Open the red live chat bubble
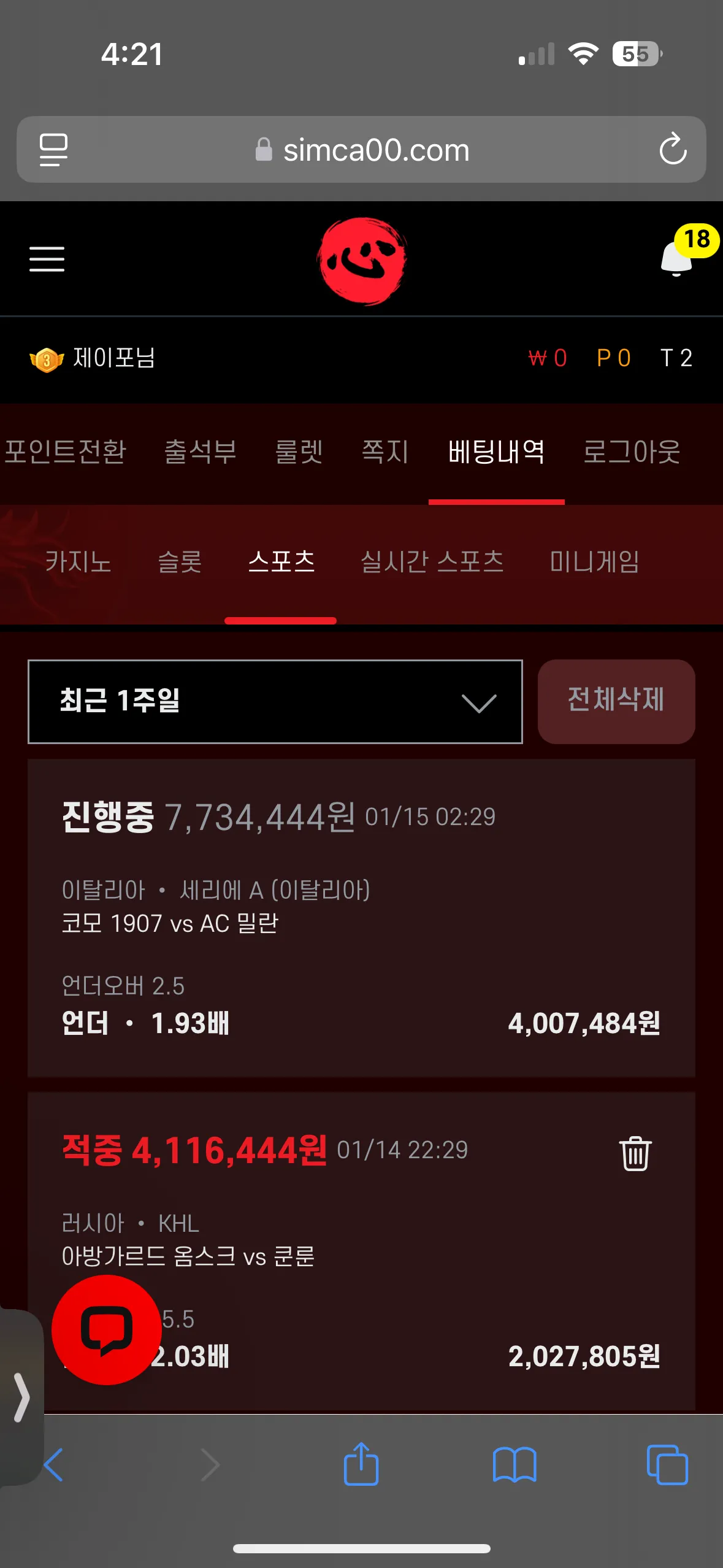The width and height of the screenshot is (723, 1568). point(107,1329)
